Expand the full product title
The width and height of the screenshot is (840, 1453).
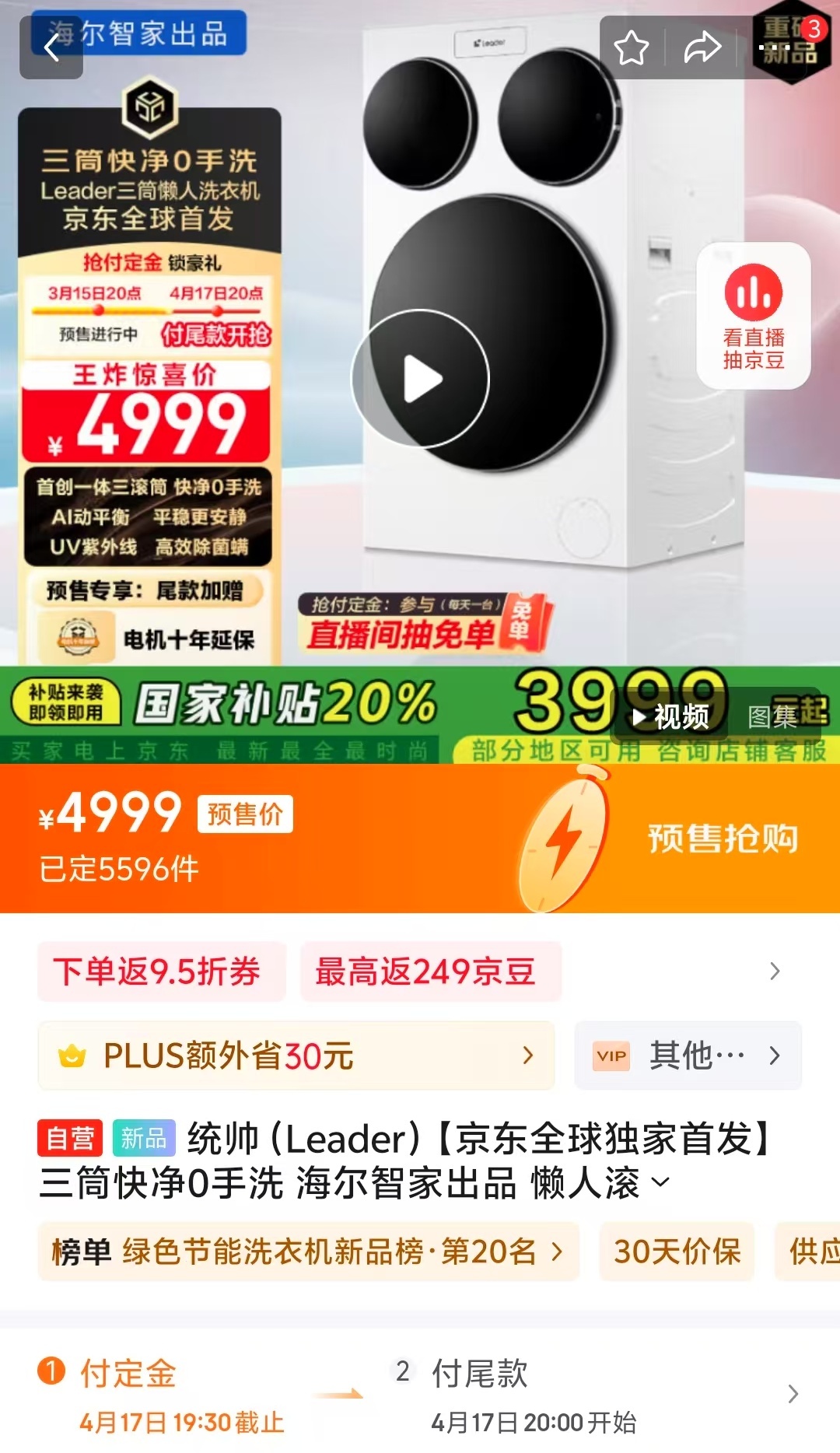tap(660, 1183)
